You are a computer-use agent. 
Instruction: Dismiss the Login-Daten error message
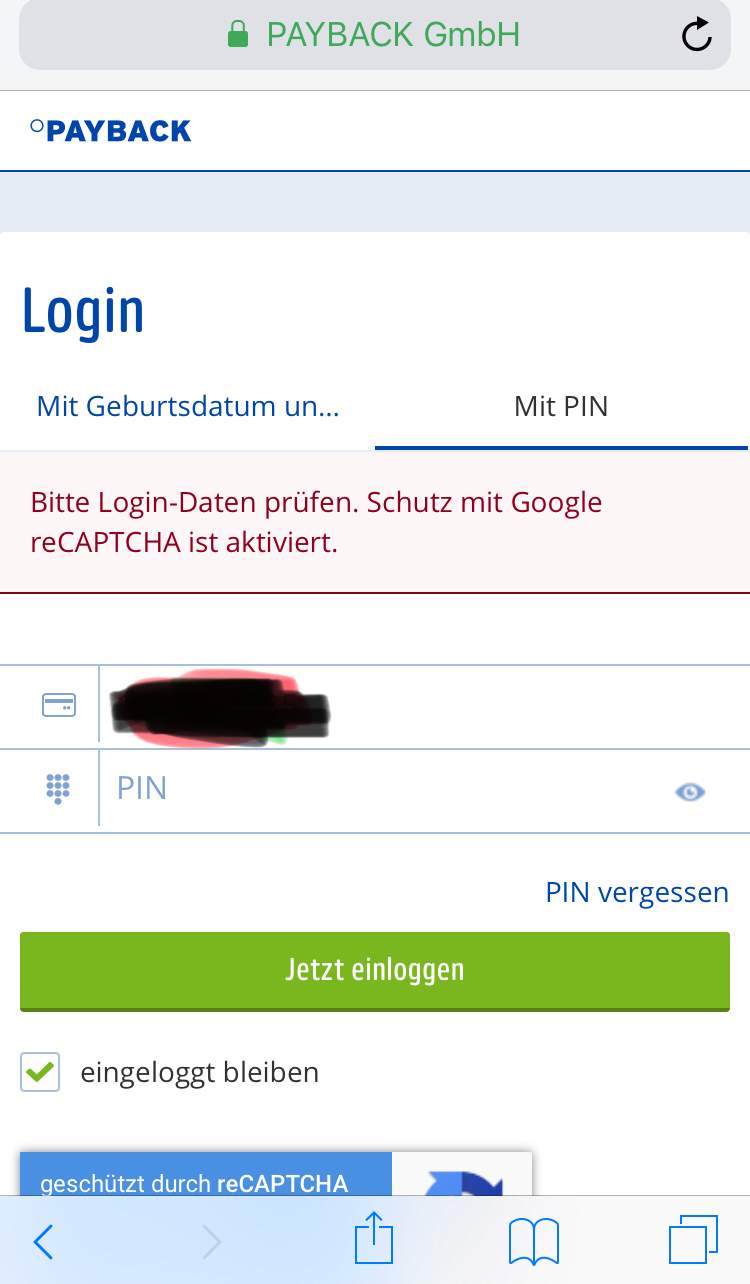(x=375, y=521)
